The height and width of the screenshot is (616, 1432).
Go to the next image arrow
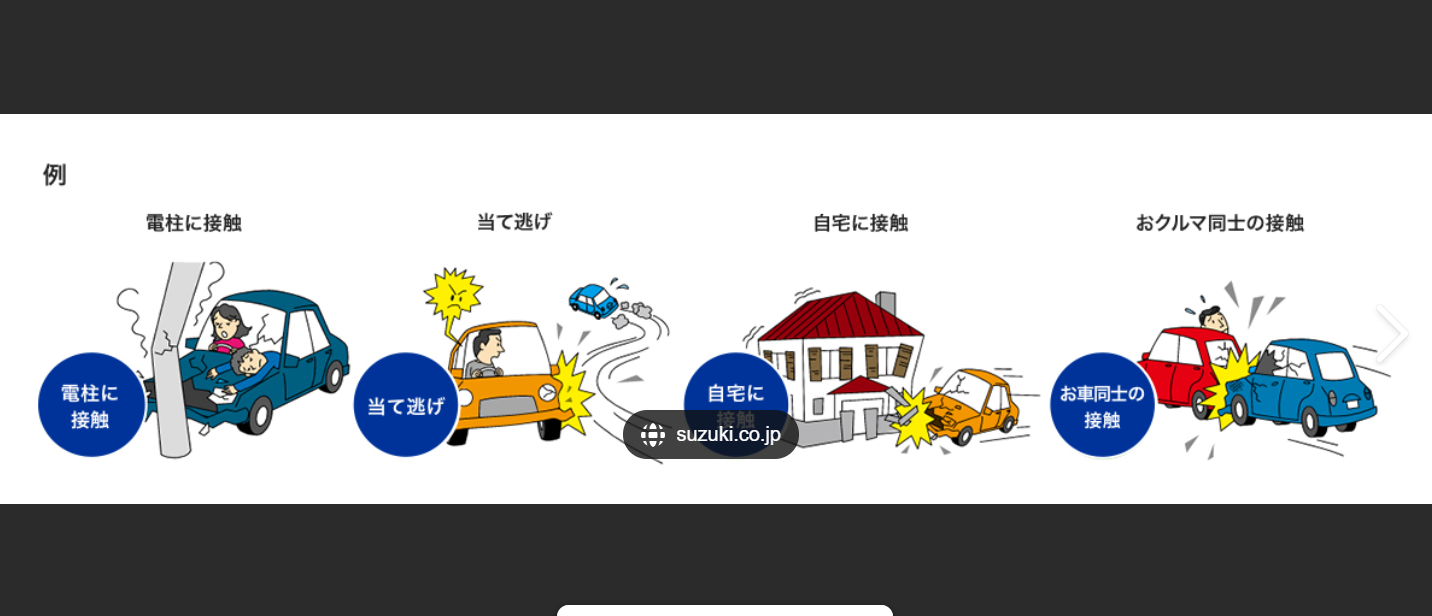pos(1391,334)
